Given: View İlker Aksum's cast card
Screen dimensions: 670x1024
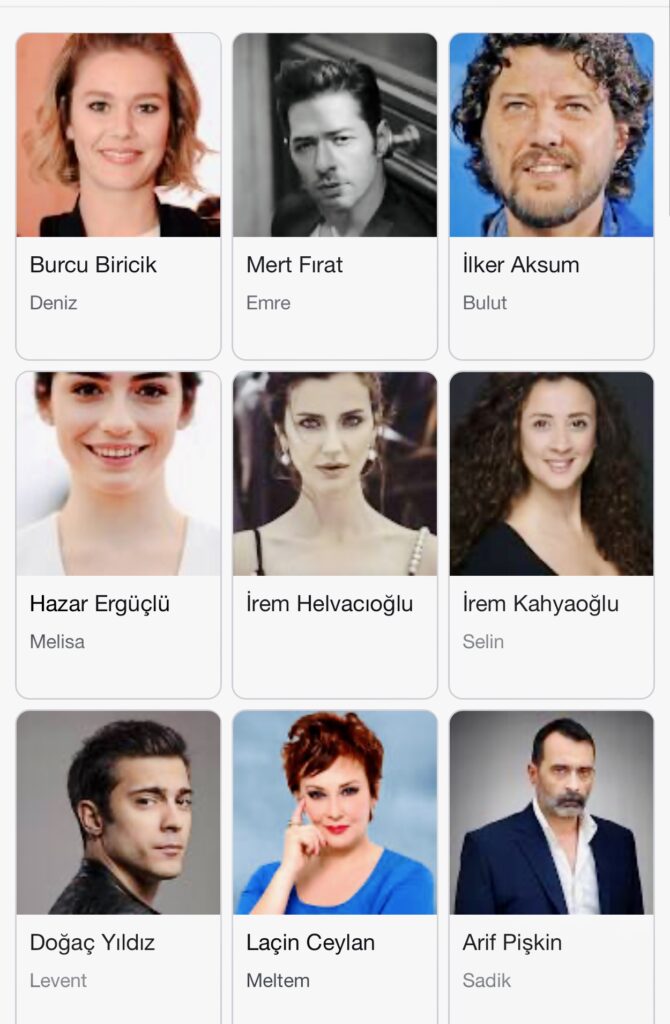Looking at the screenshot, I should coord(551,195).
